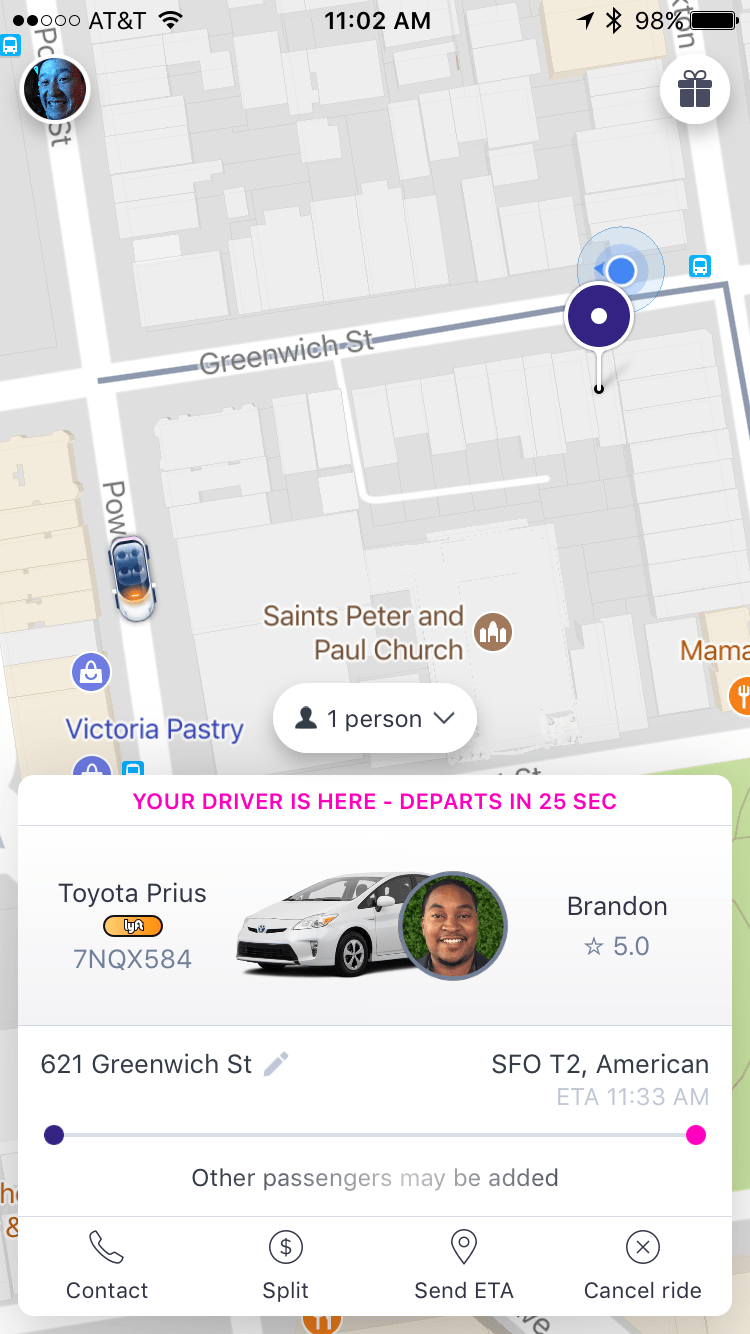
Task: Edit the 621 Greenwich St pickup address
Action: tap(276, 1064)
